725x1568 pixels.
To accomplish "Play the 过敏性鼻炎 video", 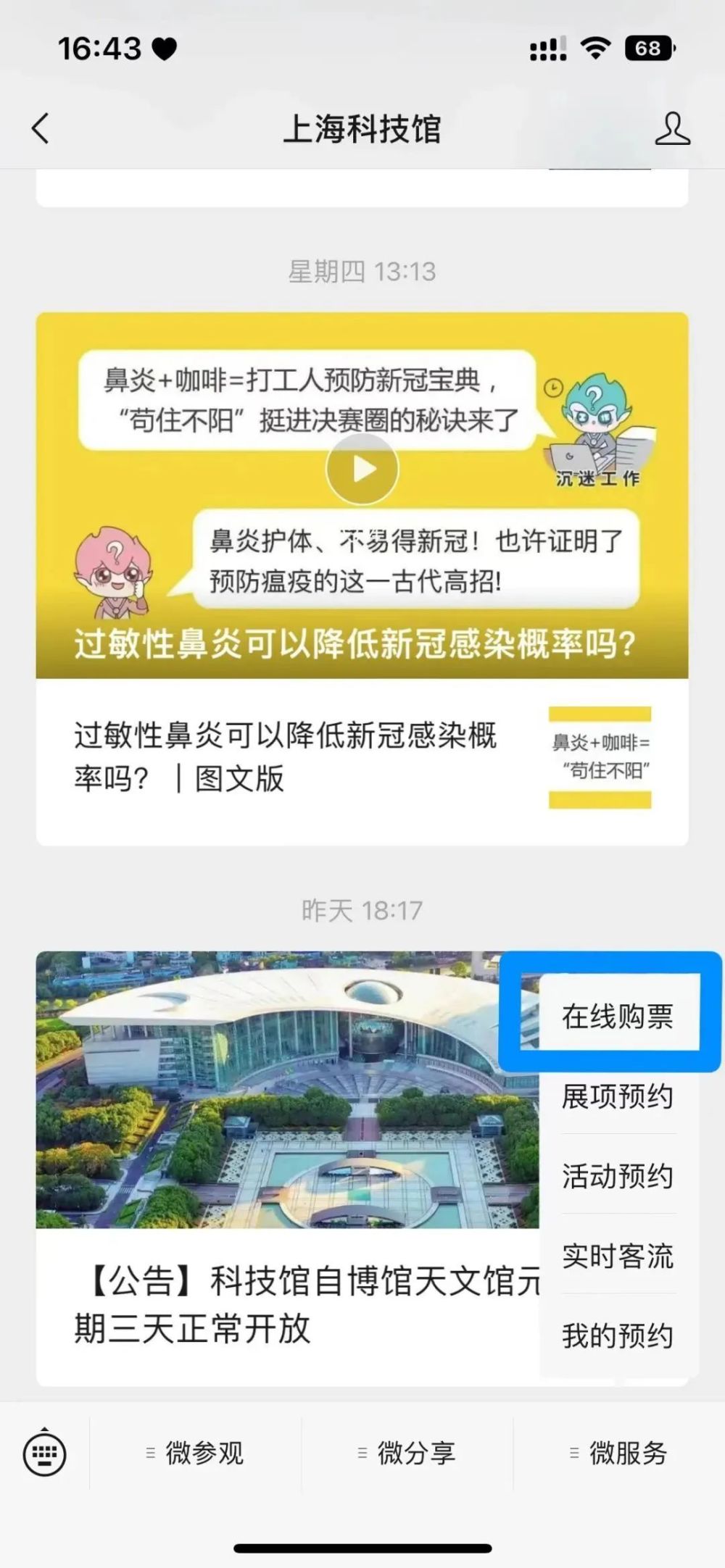I will click(362, 470).
